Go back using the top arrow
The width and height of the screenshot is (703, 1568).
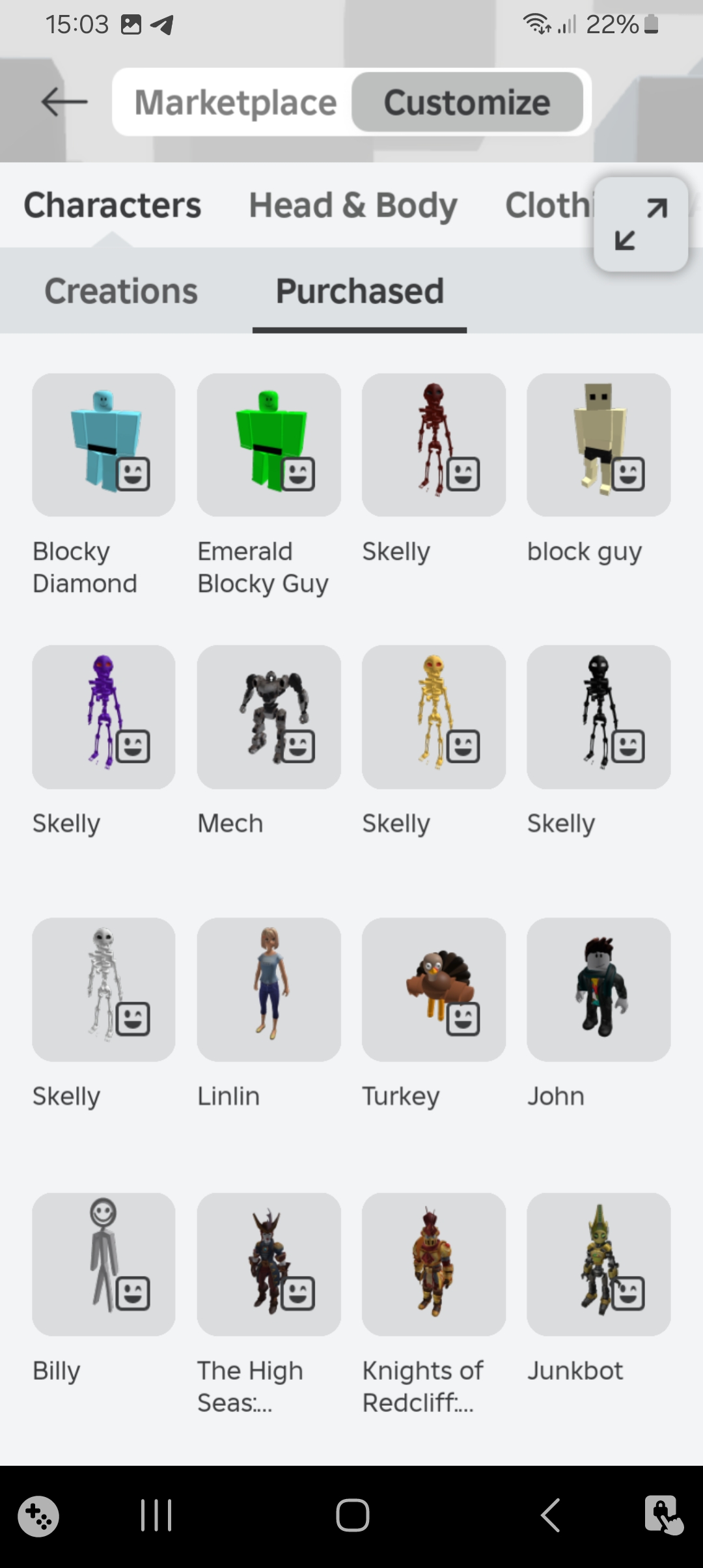[64, 102]
